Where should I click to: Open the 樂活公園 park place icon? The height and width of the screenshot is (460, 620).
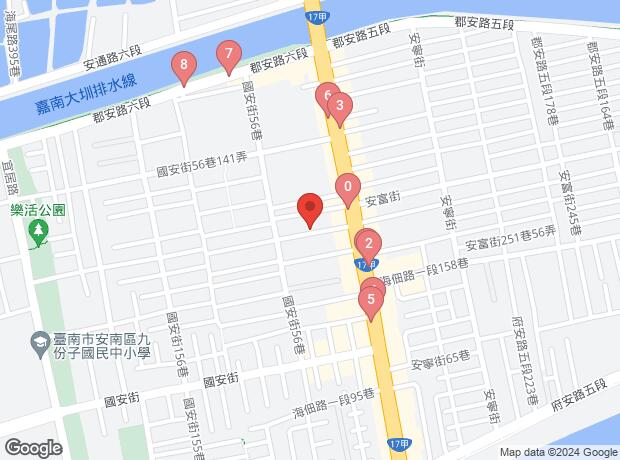click(x=39, y=234)
